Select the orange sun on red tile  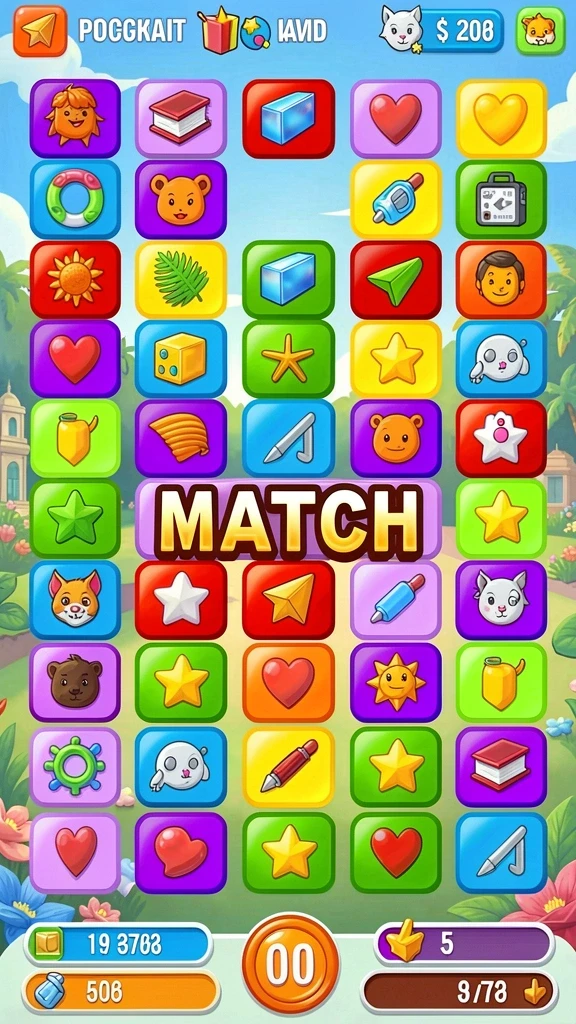pos(75,280)
